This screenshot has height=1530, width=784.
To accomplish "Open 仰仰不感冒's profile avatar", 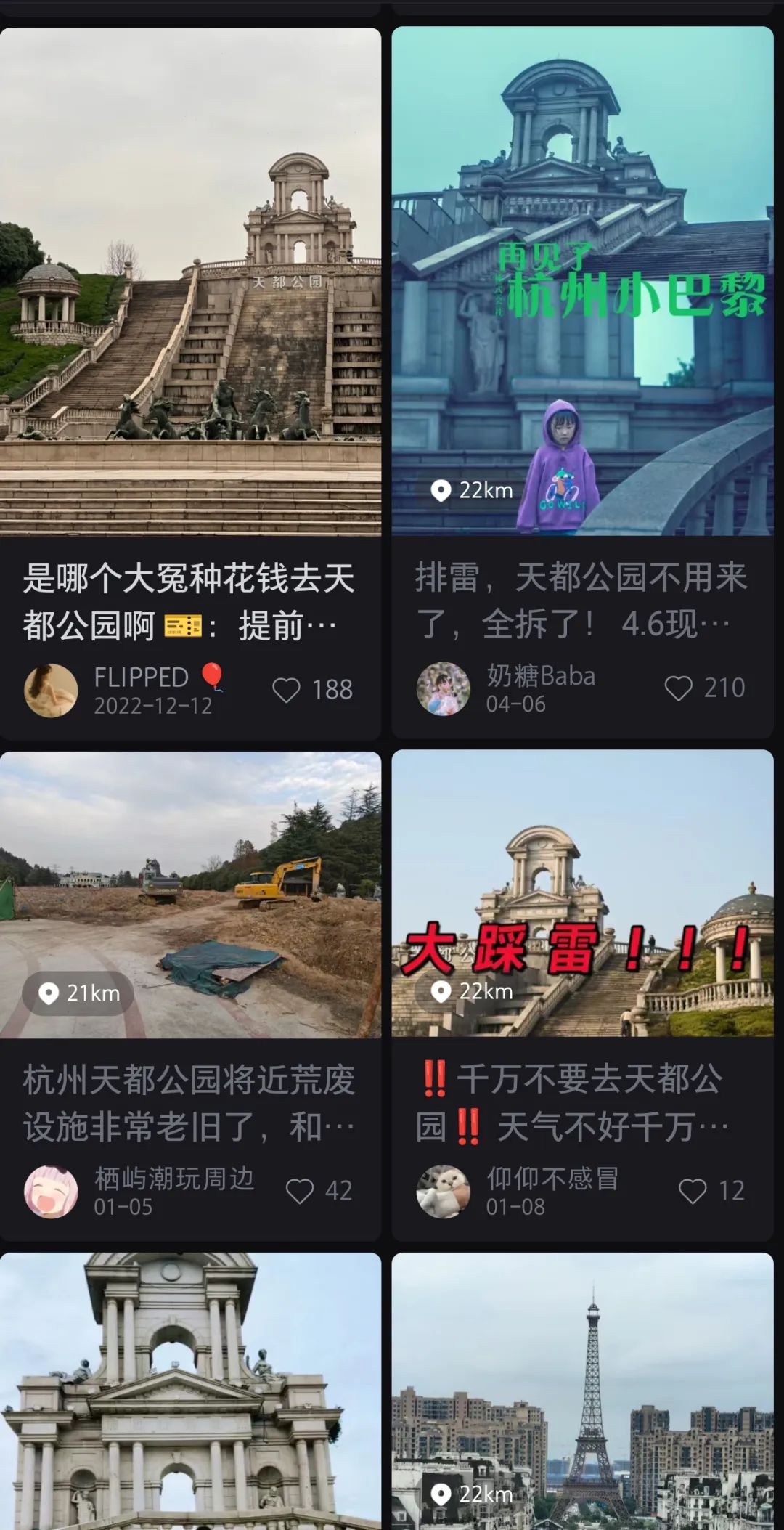I will click(443, 1192).
